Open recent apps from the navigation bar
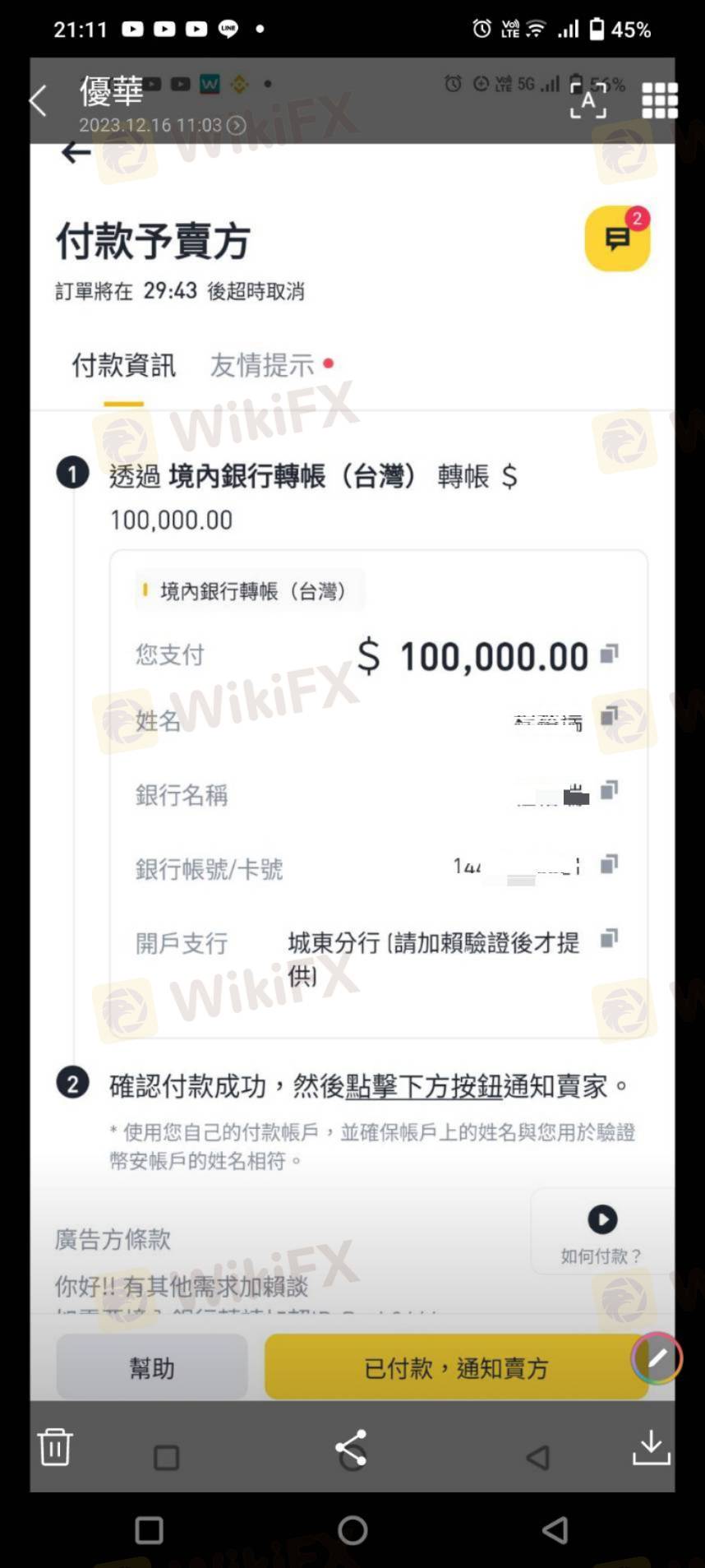705x1568 pixels. [x=149, y=1530]
